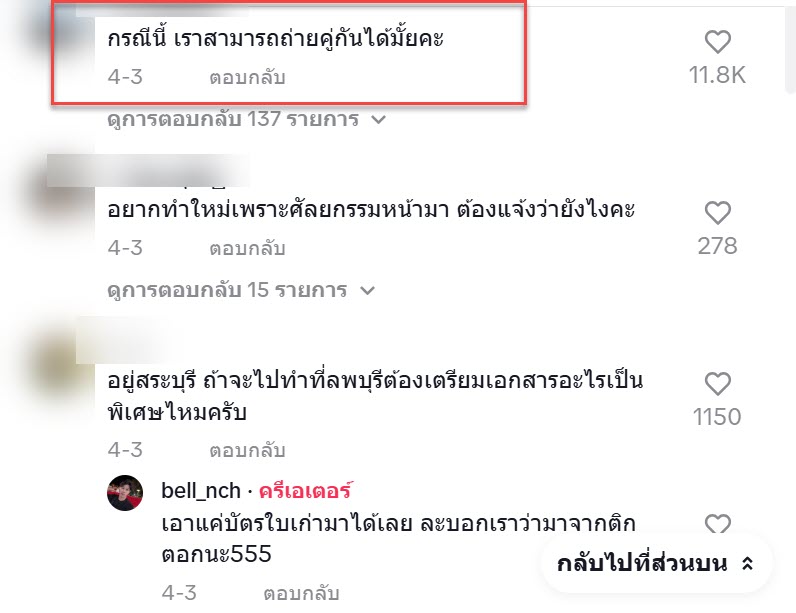Open bell_nch creator profile
The image size is (796, 613).
click(201, 491)
